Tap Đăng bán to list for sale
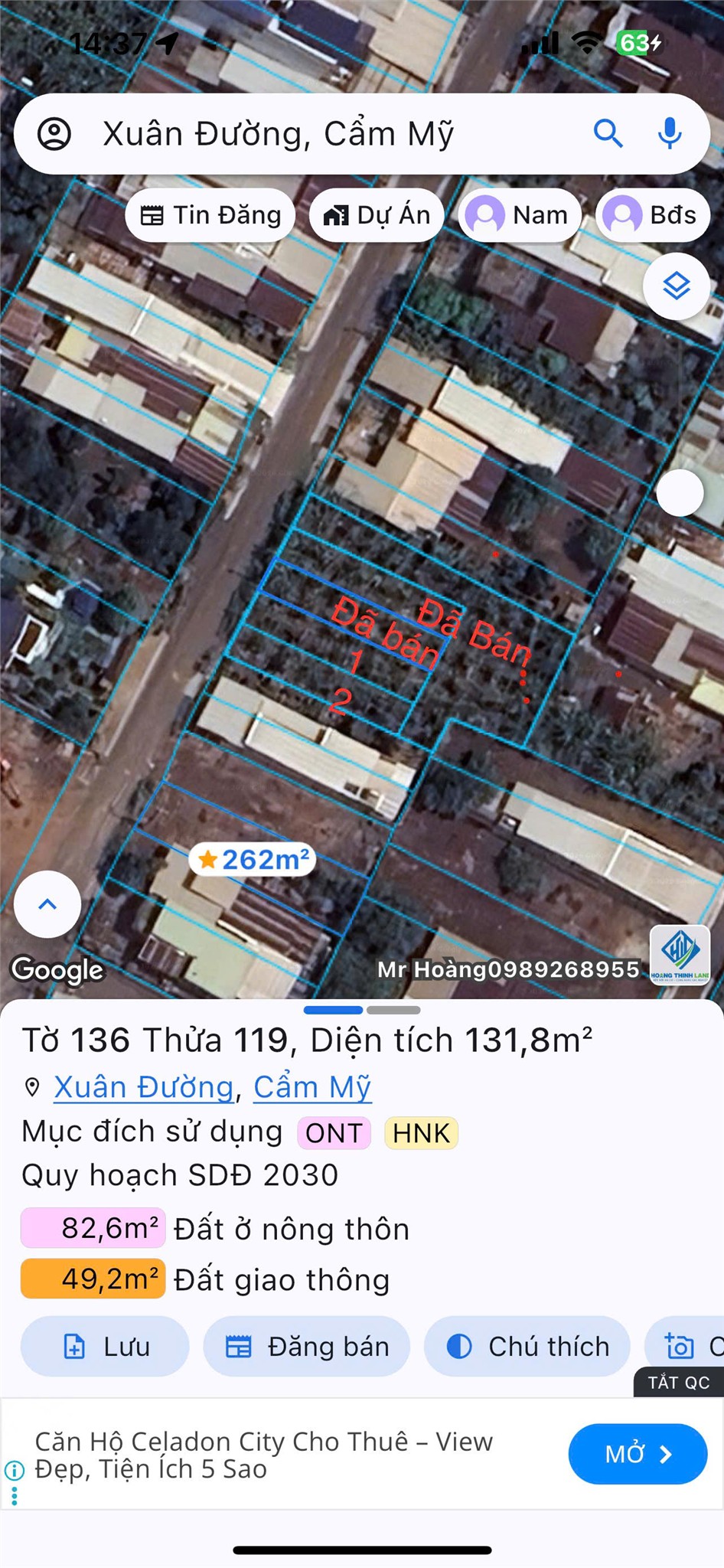 tap(307, 1346)
